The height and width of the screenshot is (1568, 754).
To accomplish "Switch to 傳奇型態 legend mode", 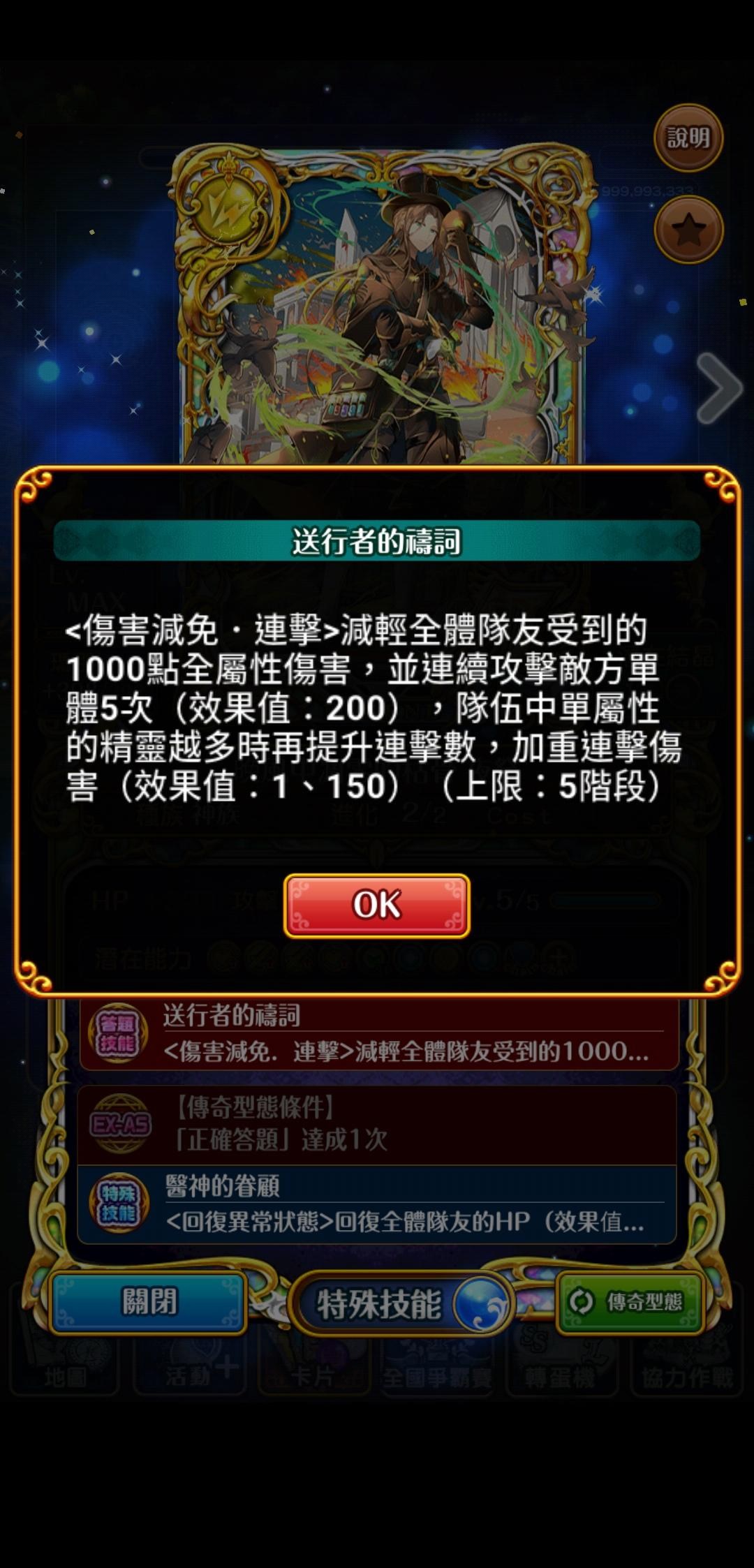I will [x=630, y=1302].
